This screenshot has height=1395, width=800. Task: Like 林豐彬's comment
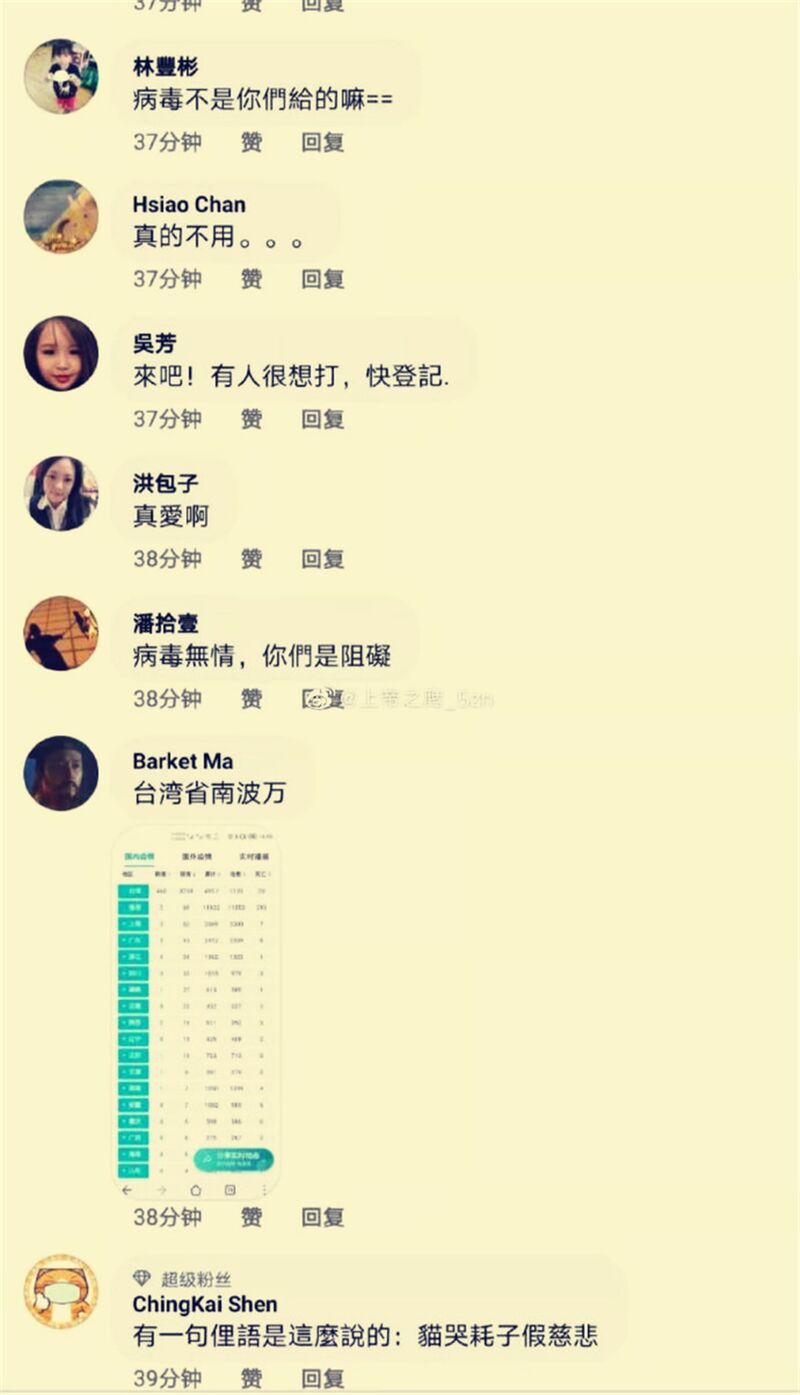pyautogui.click(x=251, y=142)
